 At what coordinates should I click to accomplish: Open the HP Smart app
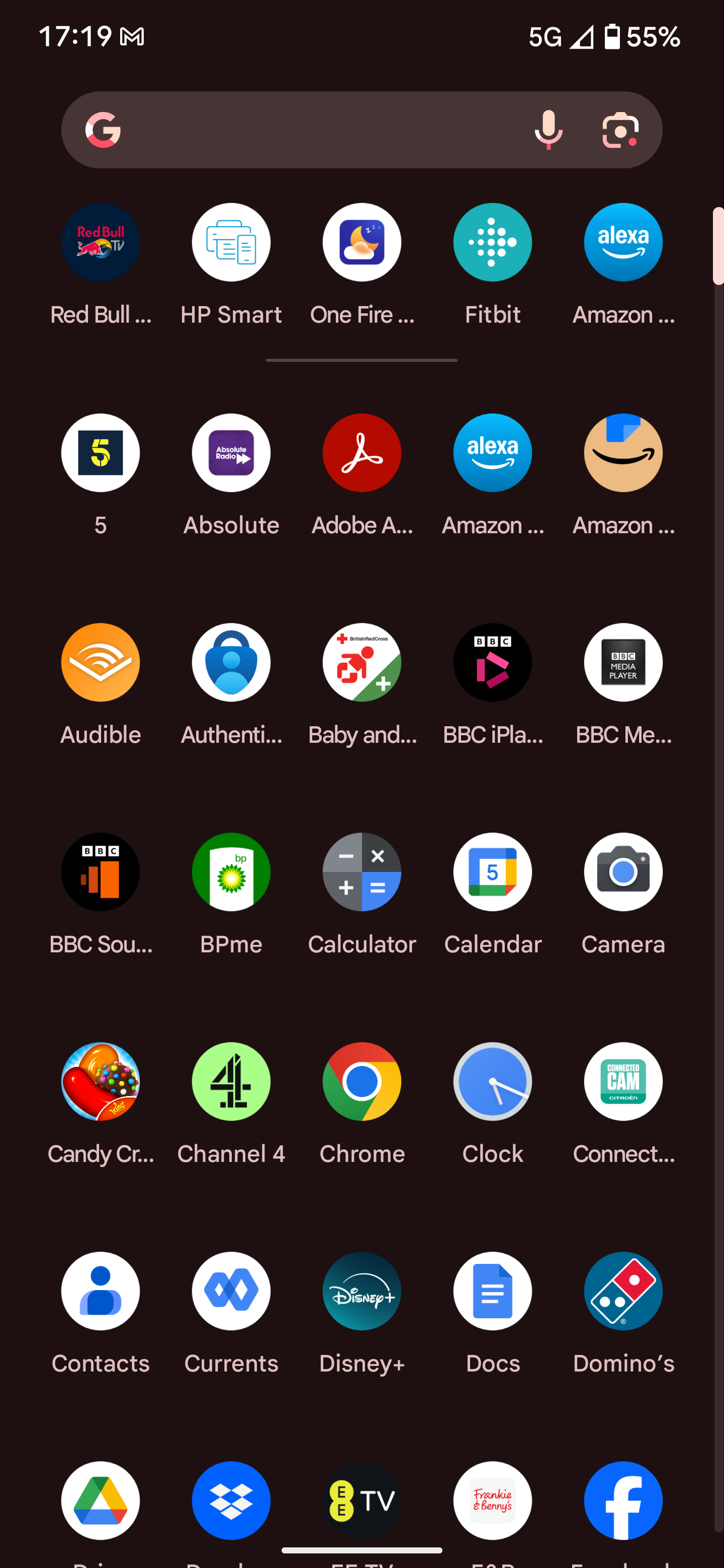(x=231, y=242)
